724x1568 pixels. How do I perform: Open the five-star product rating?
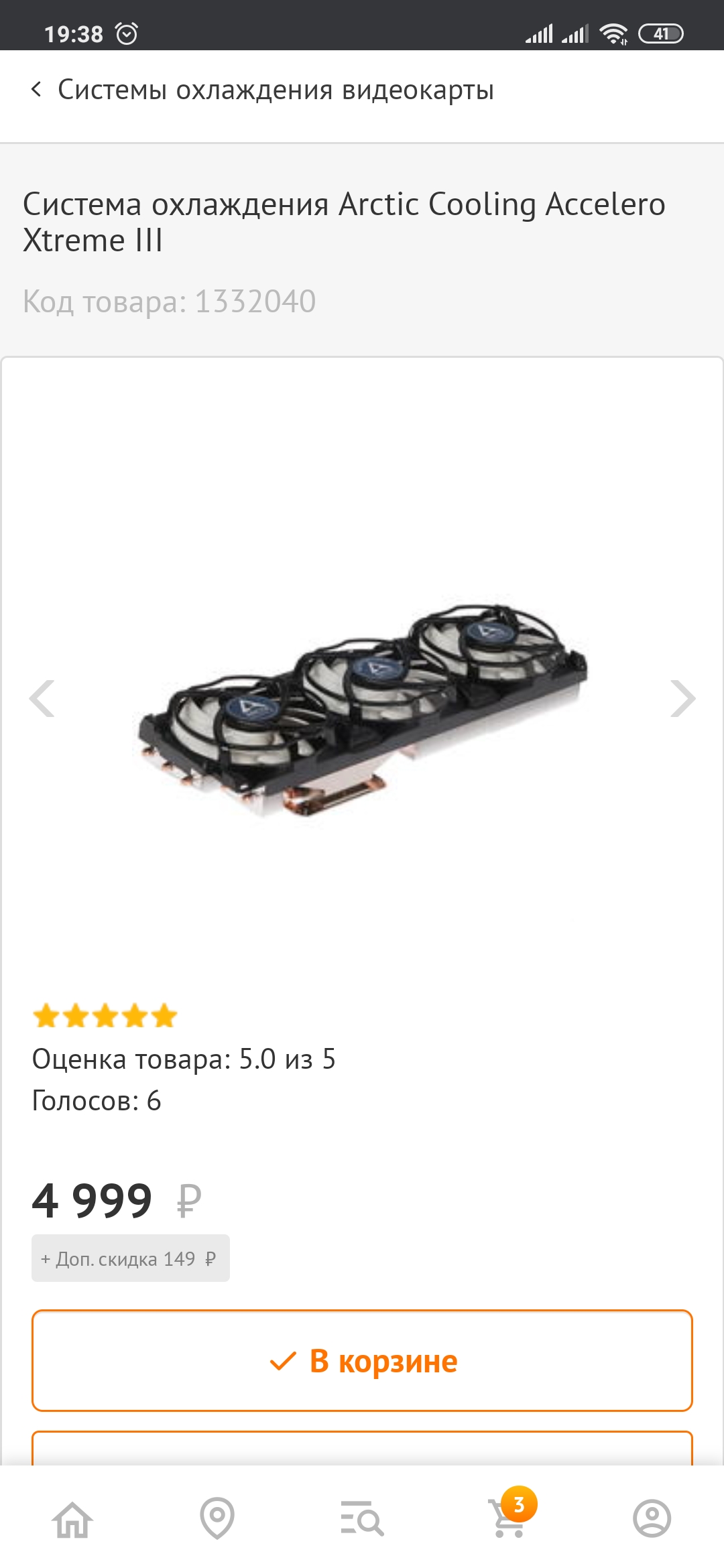coord(105,1016)
